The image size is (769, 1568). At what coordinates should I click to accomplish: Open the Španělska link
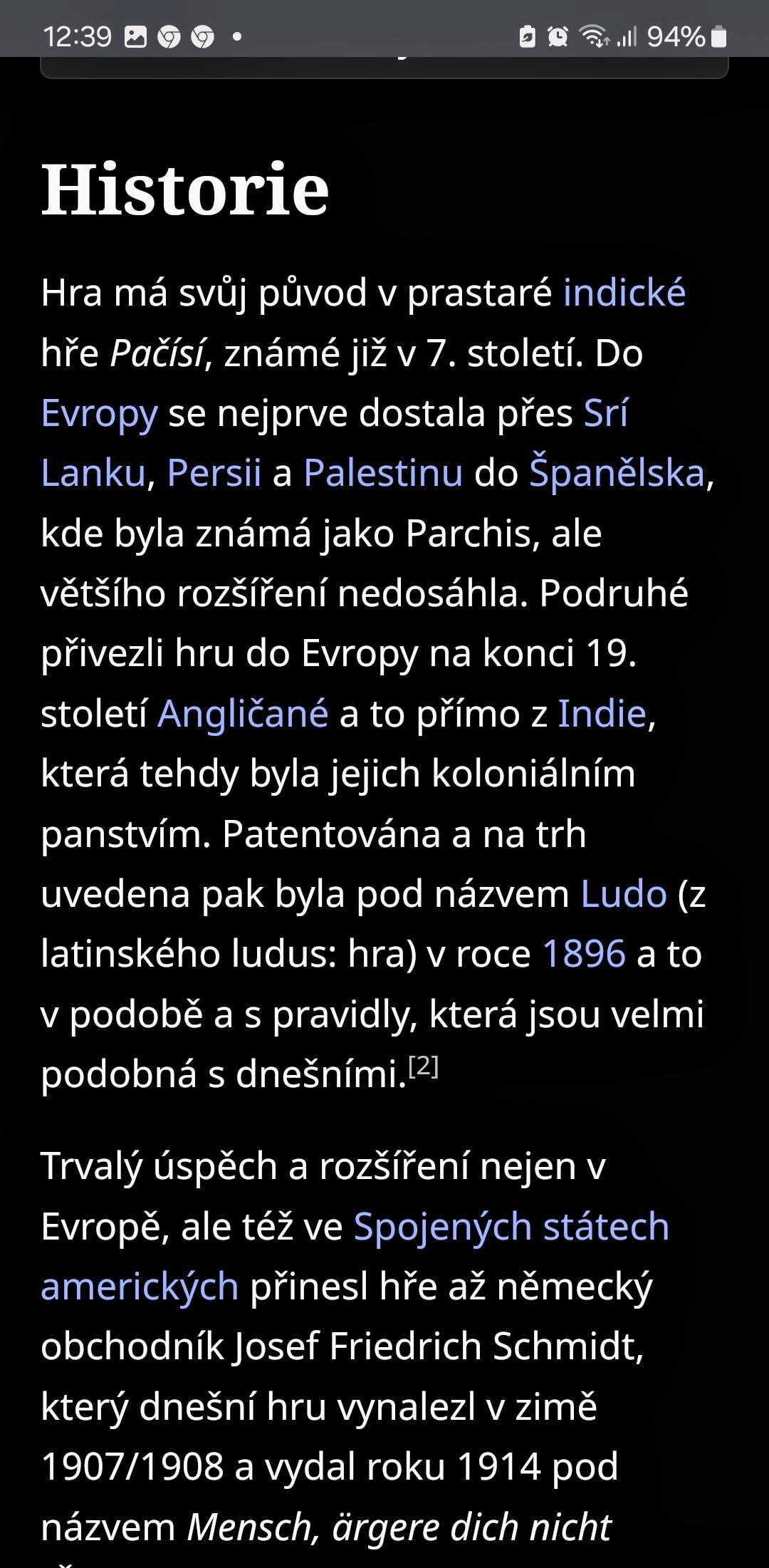617,472
